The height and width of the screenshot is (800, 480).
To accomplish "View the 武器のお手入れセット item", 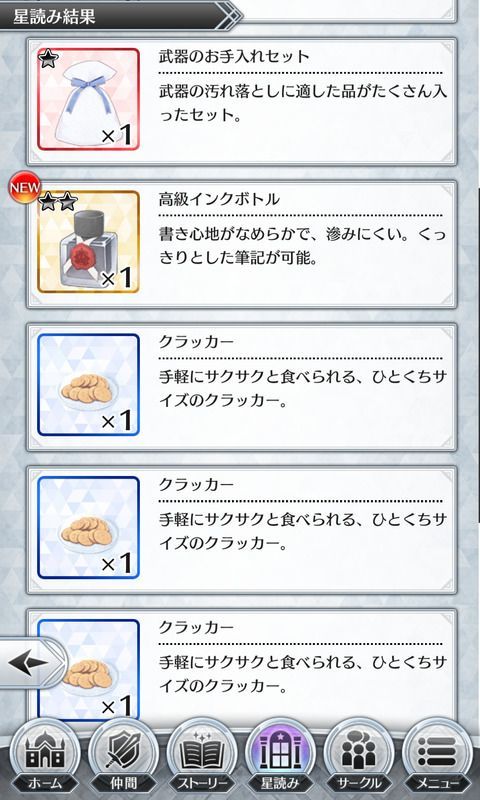I will click(242, 102).
